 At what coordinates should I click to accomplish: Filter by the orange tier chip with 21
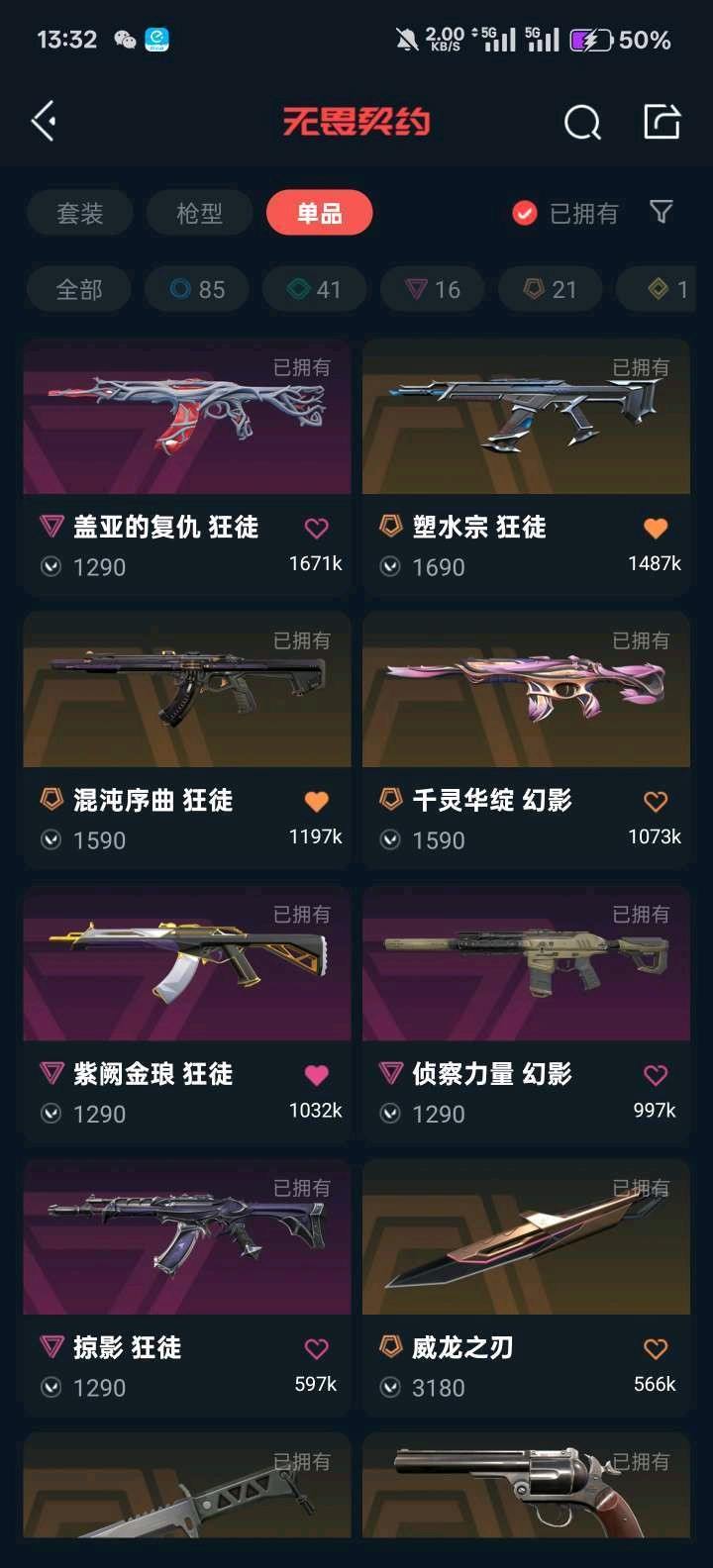(x=551, y=289)
